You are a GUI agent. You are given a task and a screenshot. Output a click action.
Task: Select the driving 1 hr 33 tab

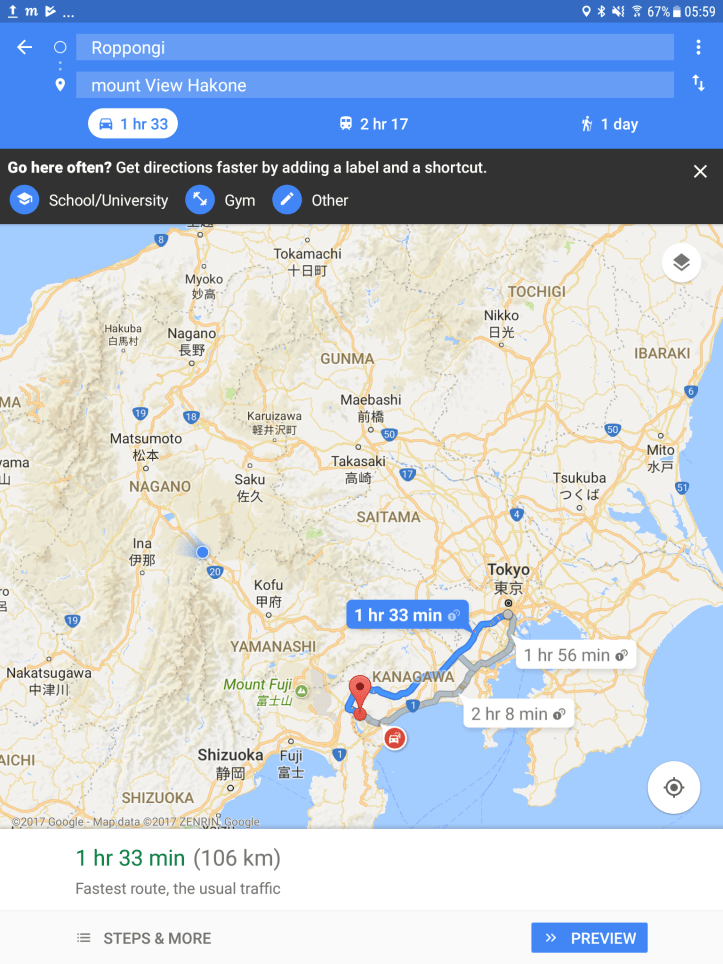pos(133,124)
